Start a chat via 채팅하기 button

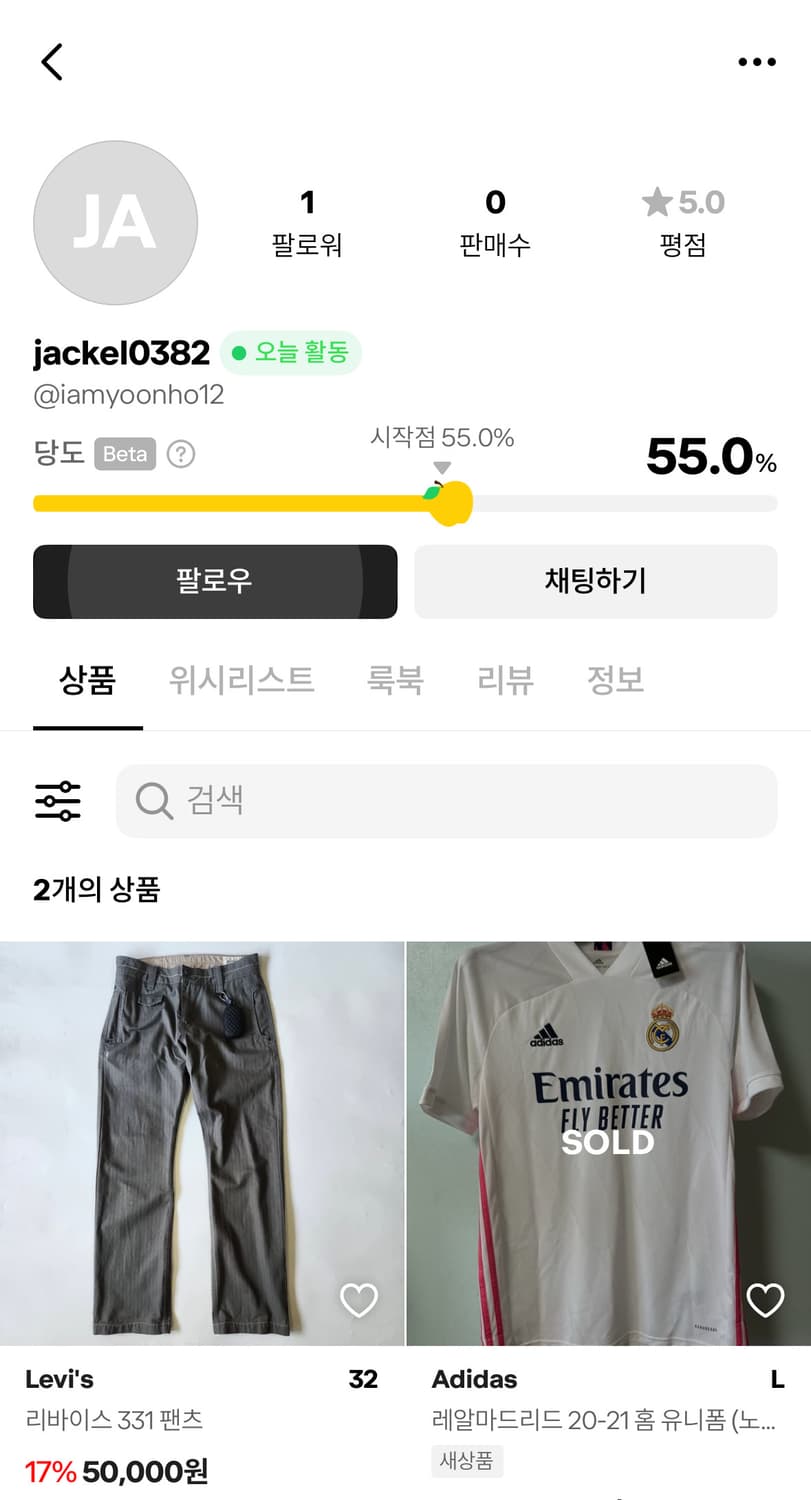tap(595, 582)
